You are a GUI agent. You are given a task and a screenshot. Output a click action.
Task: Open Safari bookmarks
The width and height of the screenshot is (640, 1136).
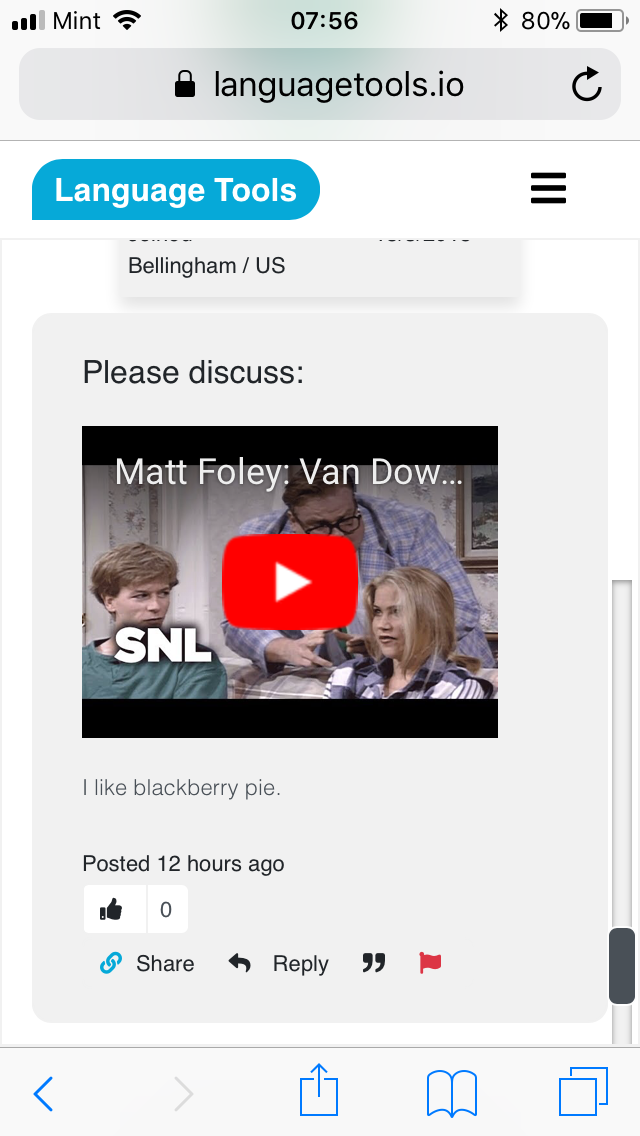coord(451,1093)
